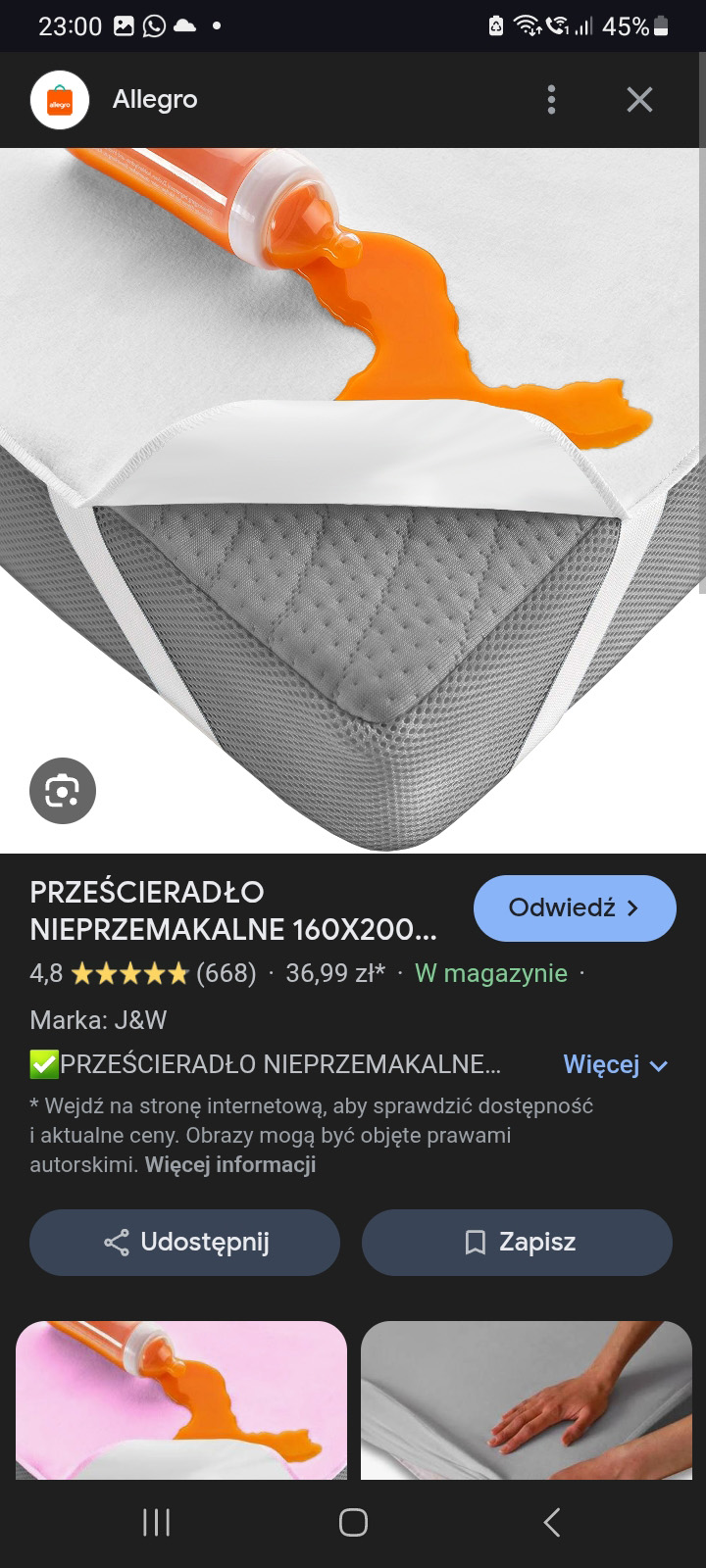Screen dimensions: 706x1568
Task: Tap the Wi-Fi indicator in status bar
Action: (x=527, y=25)
